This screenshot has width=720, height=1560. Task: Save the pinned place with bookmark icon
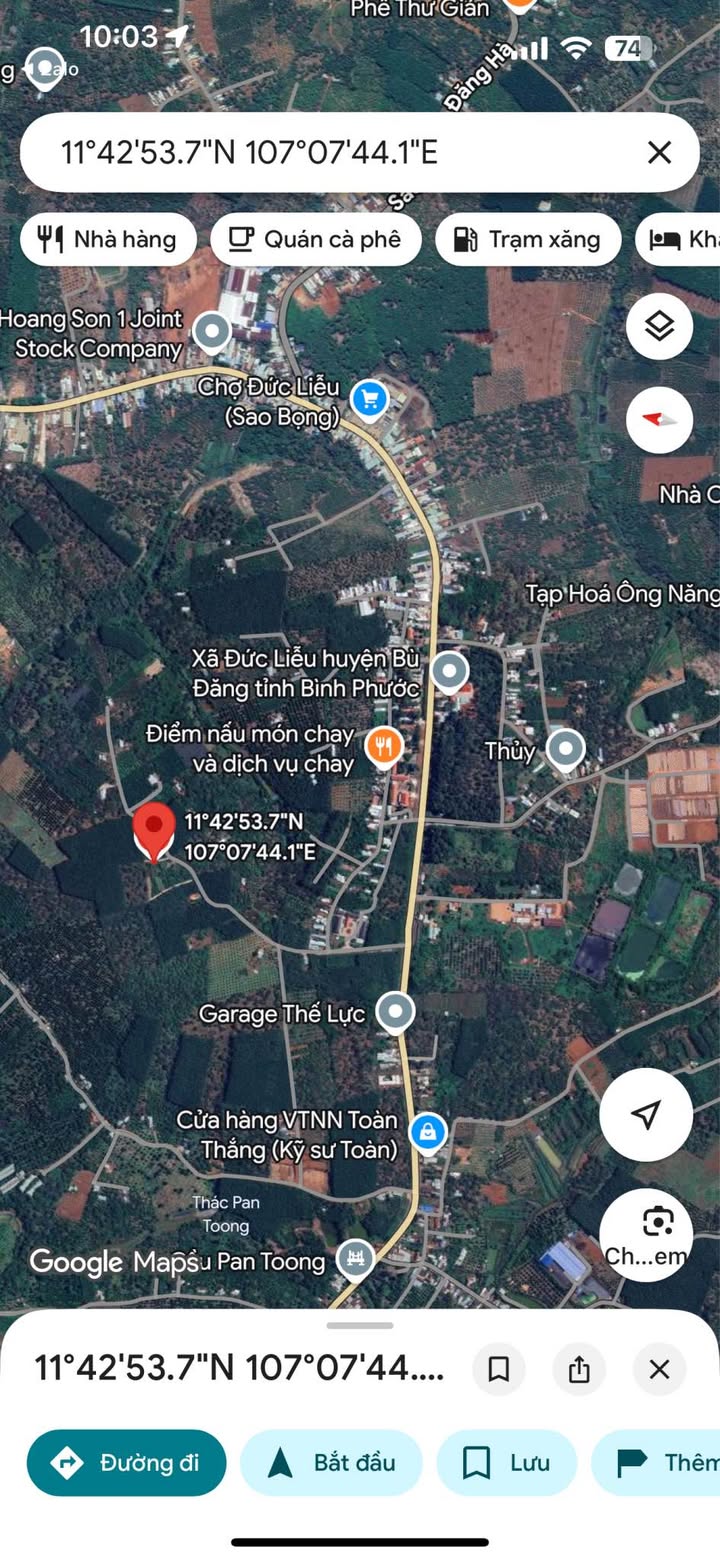coord(498,1368)
